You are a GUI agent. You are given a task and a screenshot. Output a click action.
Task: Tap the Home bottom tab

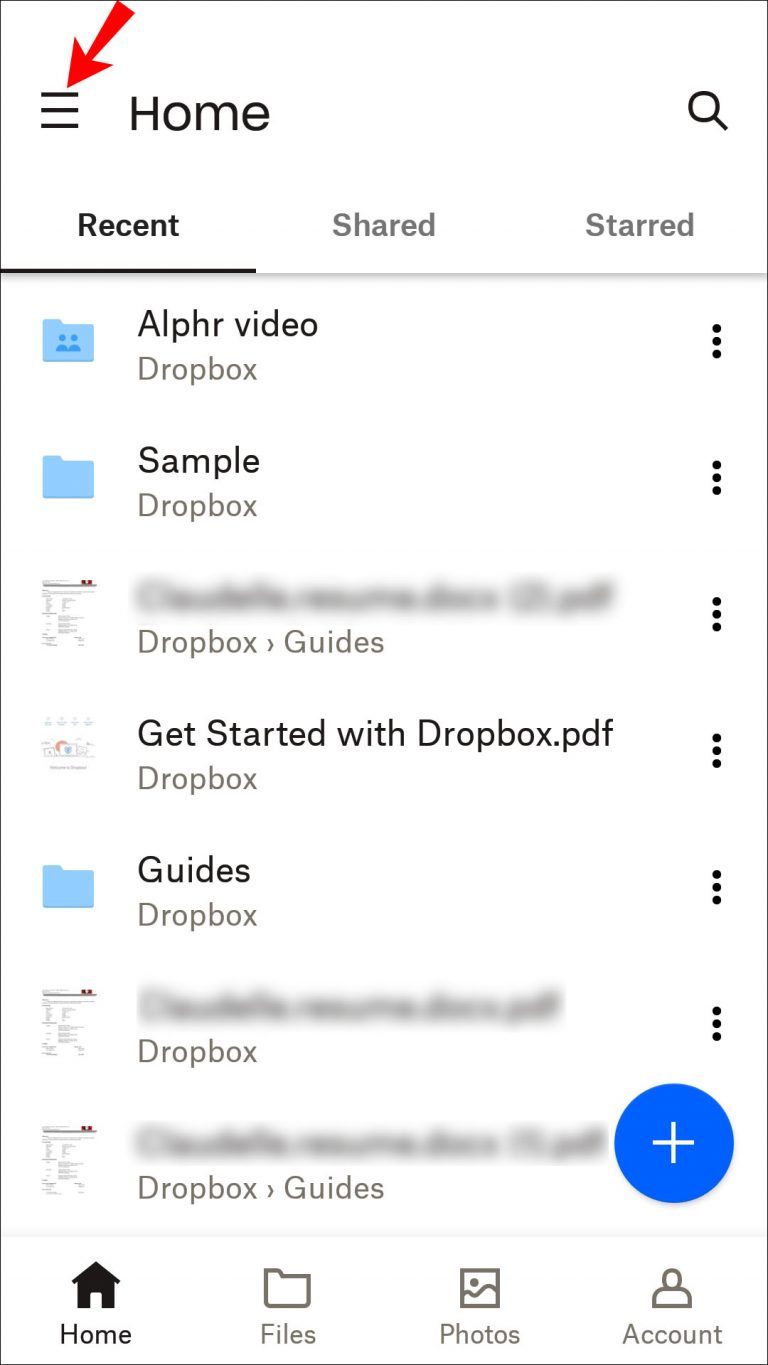tap(96, 1305)
